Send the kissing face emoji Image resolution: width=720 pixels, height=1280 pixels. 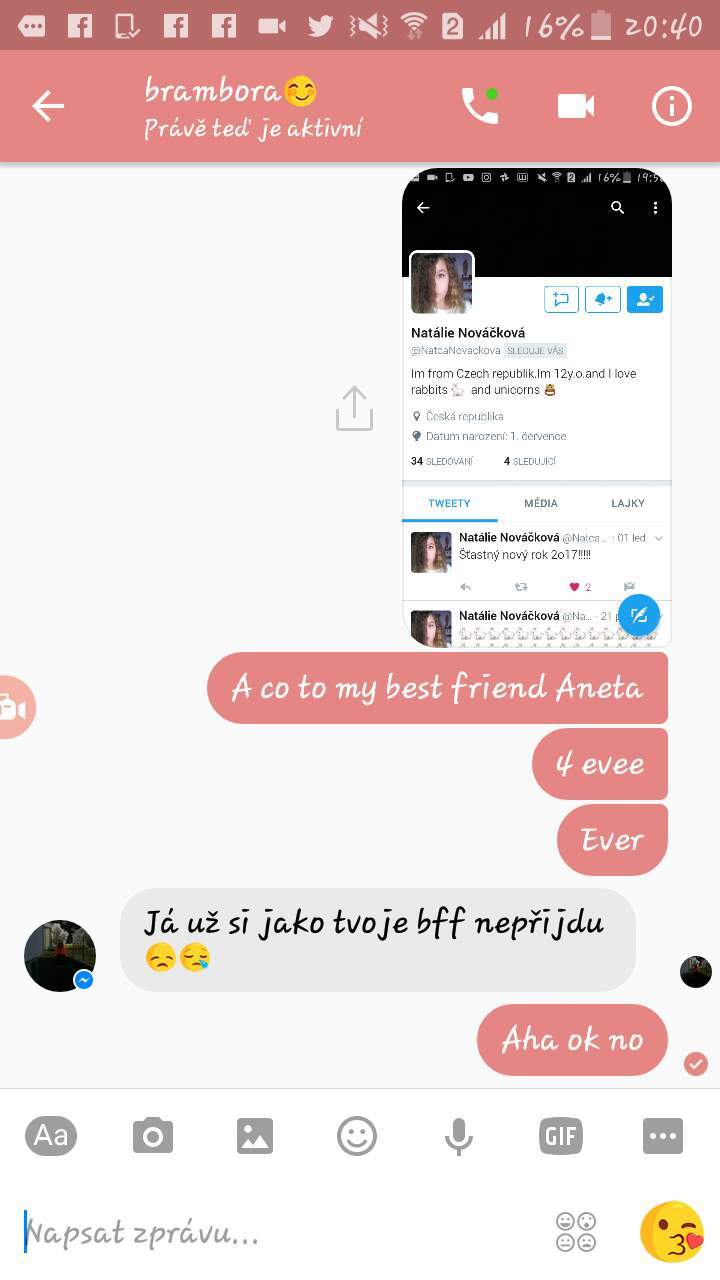tap(672, 1232)
